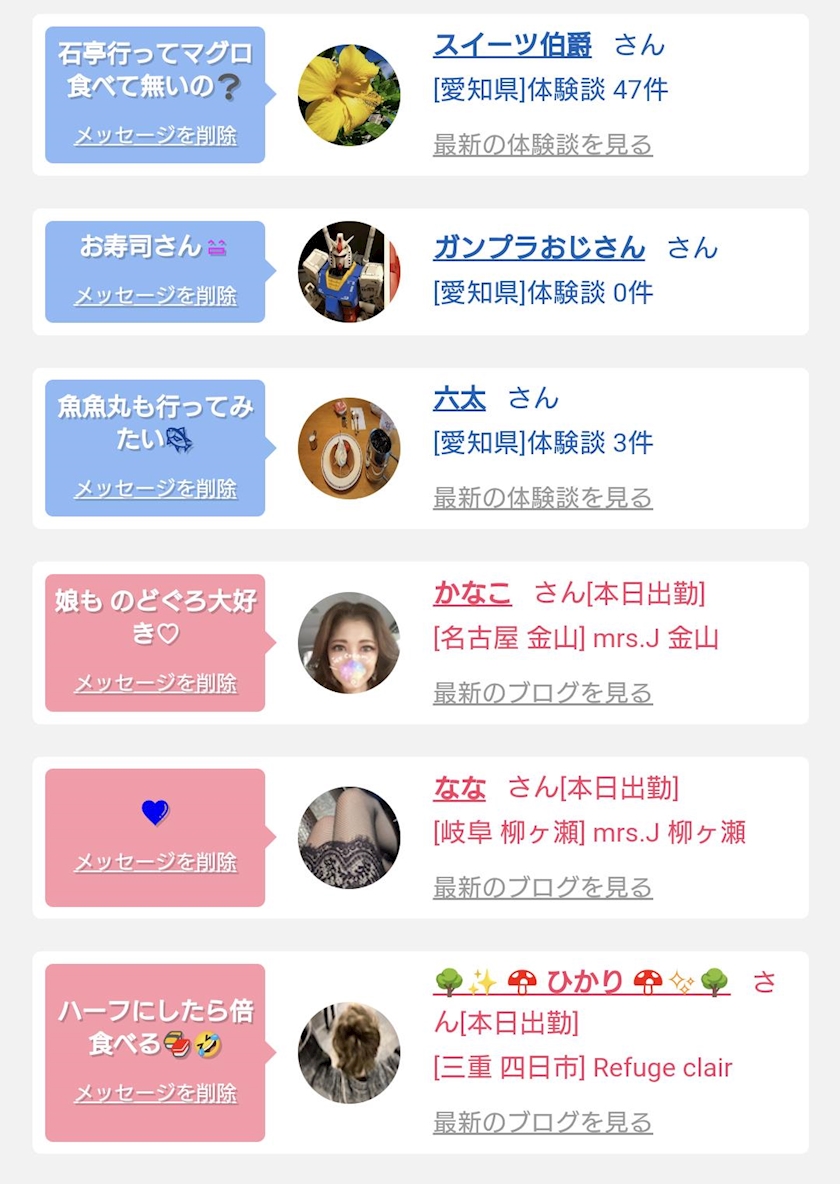View なな's latest blog
Screen dimensions: 840x1184
542,887
